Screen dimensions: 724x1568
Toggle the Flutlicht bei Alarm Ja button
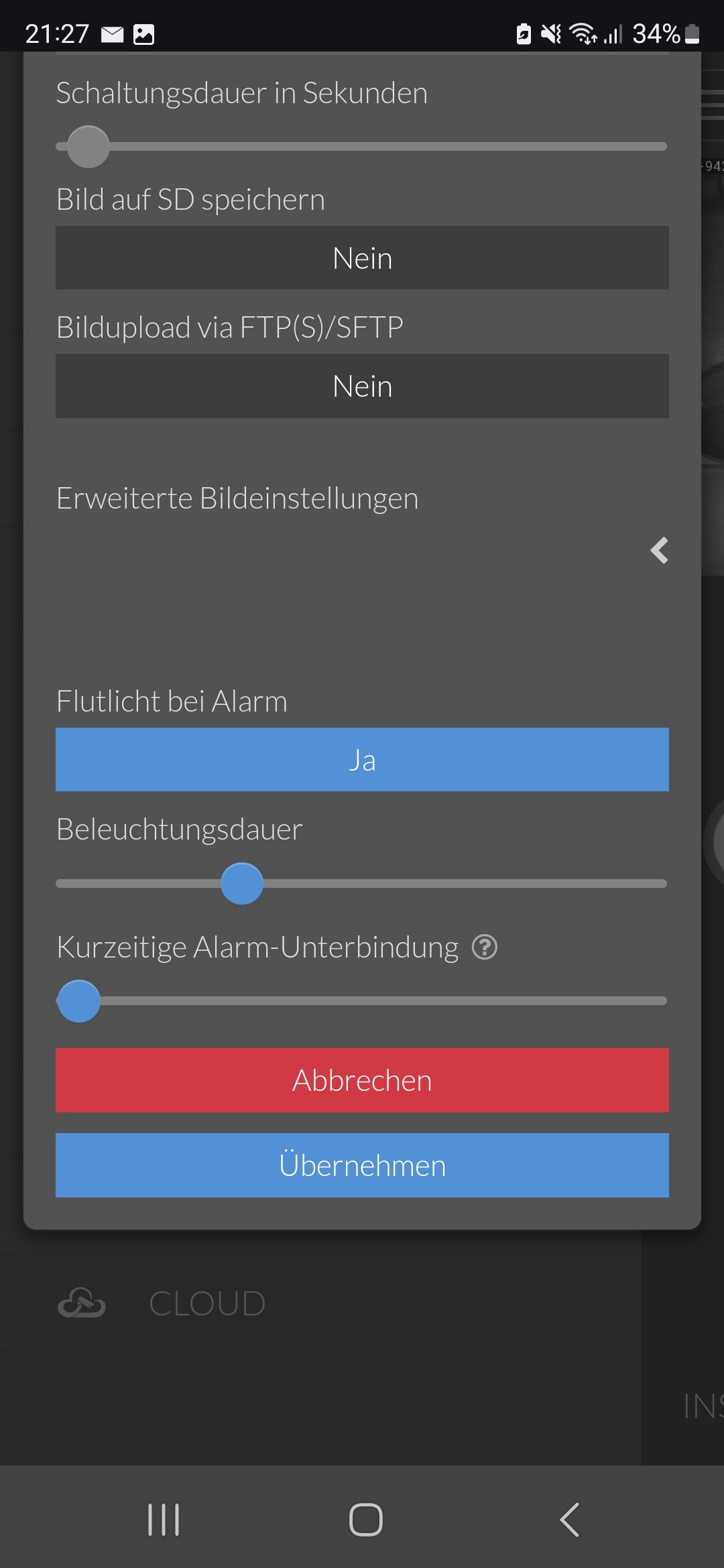[362, 760]
